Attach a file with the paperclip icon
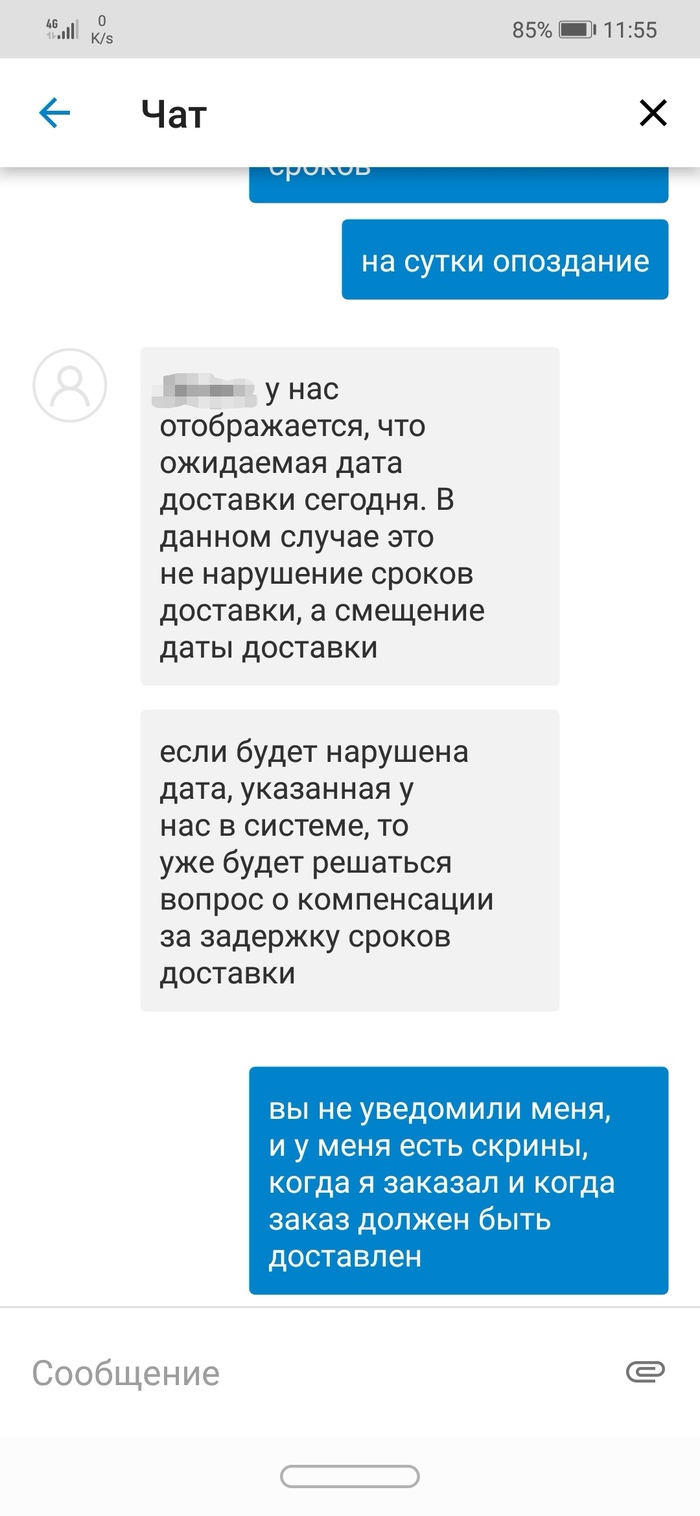Image resolution: width=700 pixels, height=1516 pixels. [x=645, y=1371]
